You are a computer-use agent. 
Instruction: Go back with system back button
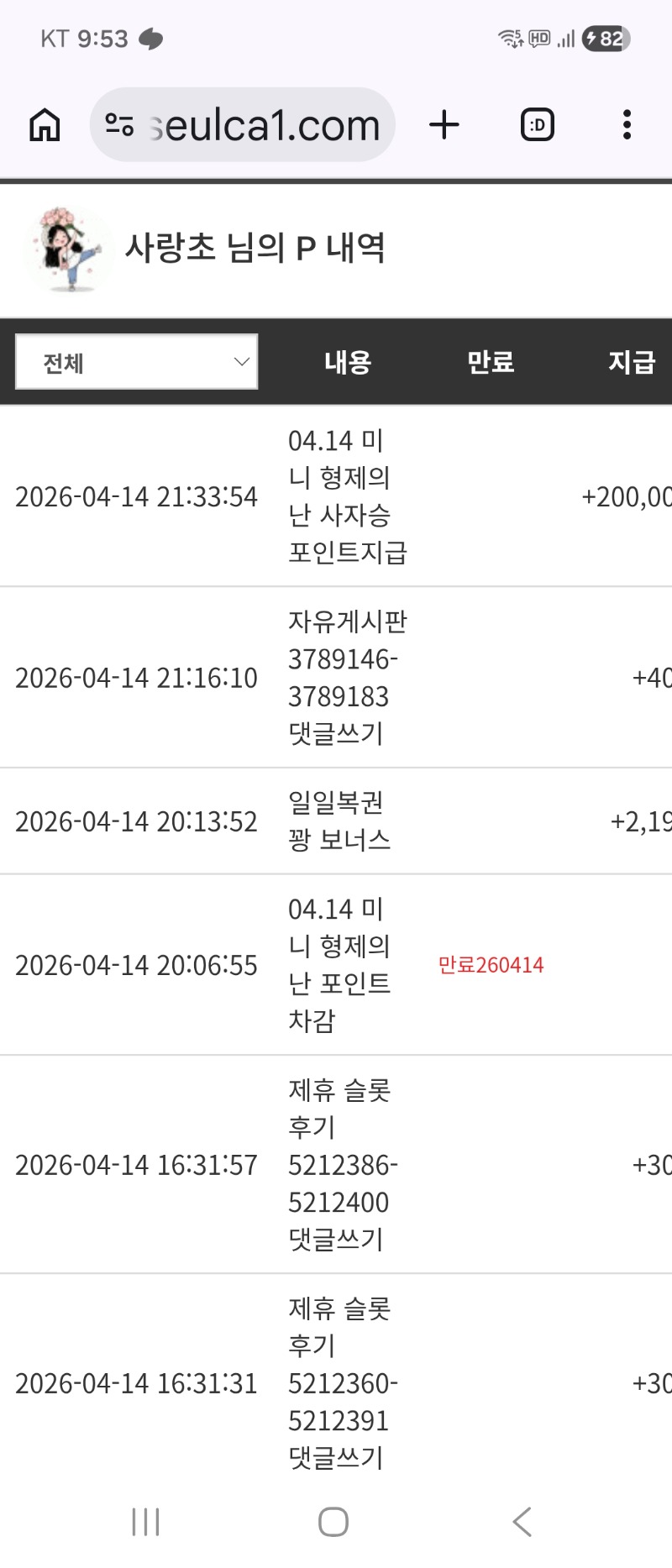point(522,1521)
